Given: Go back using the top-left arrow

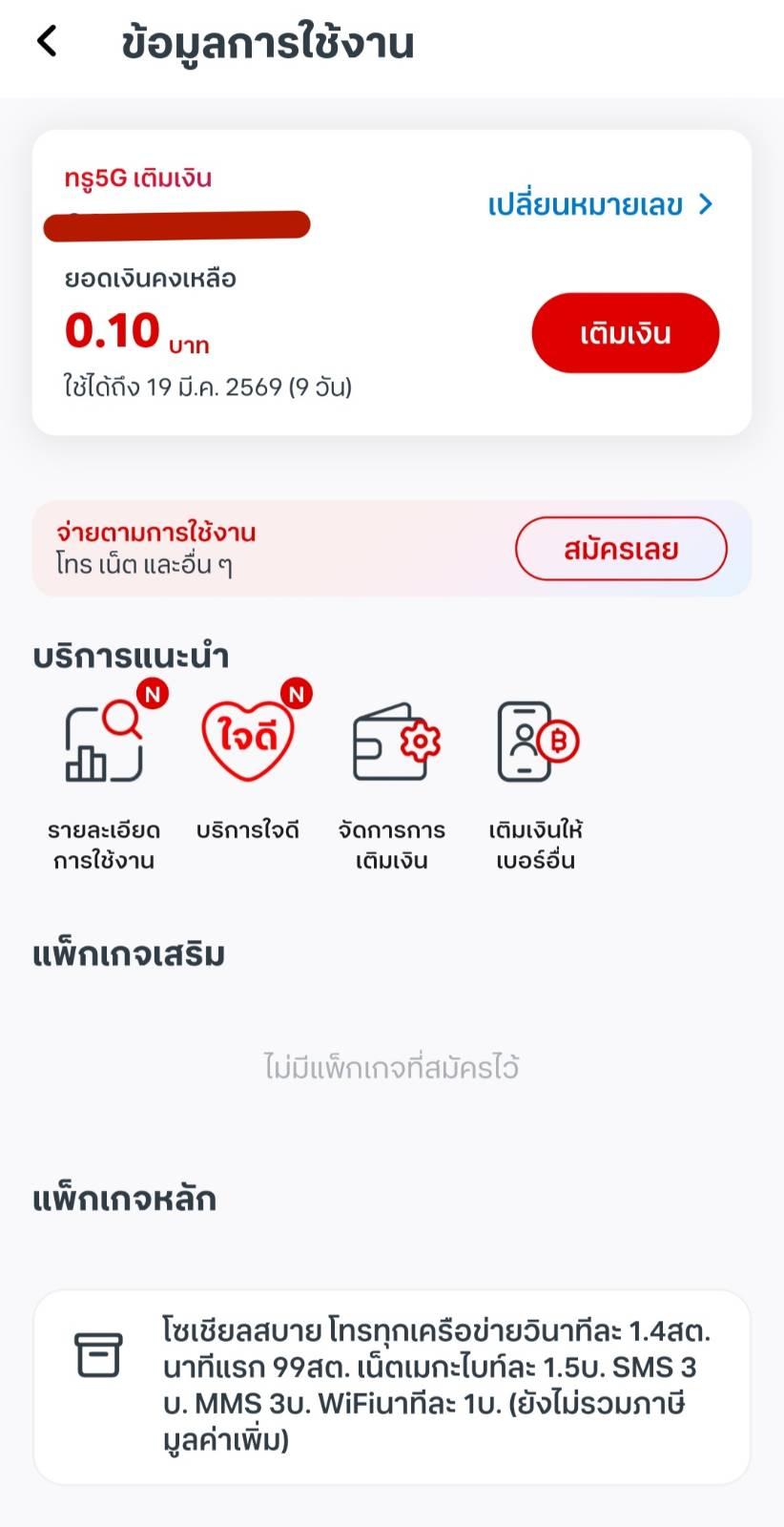Looking at the screenshot, I should (47, 42).
